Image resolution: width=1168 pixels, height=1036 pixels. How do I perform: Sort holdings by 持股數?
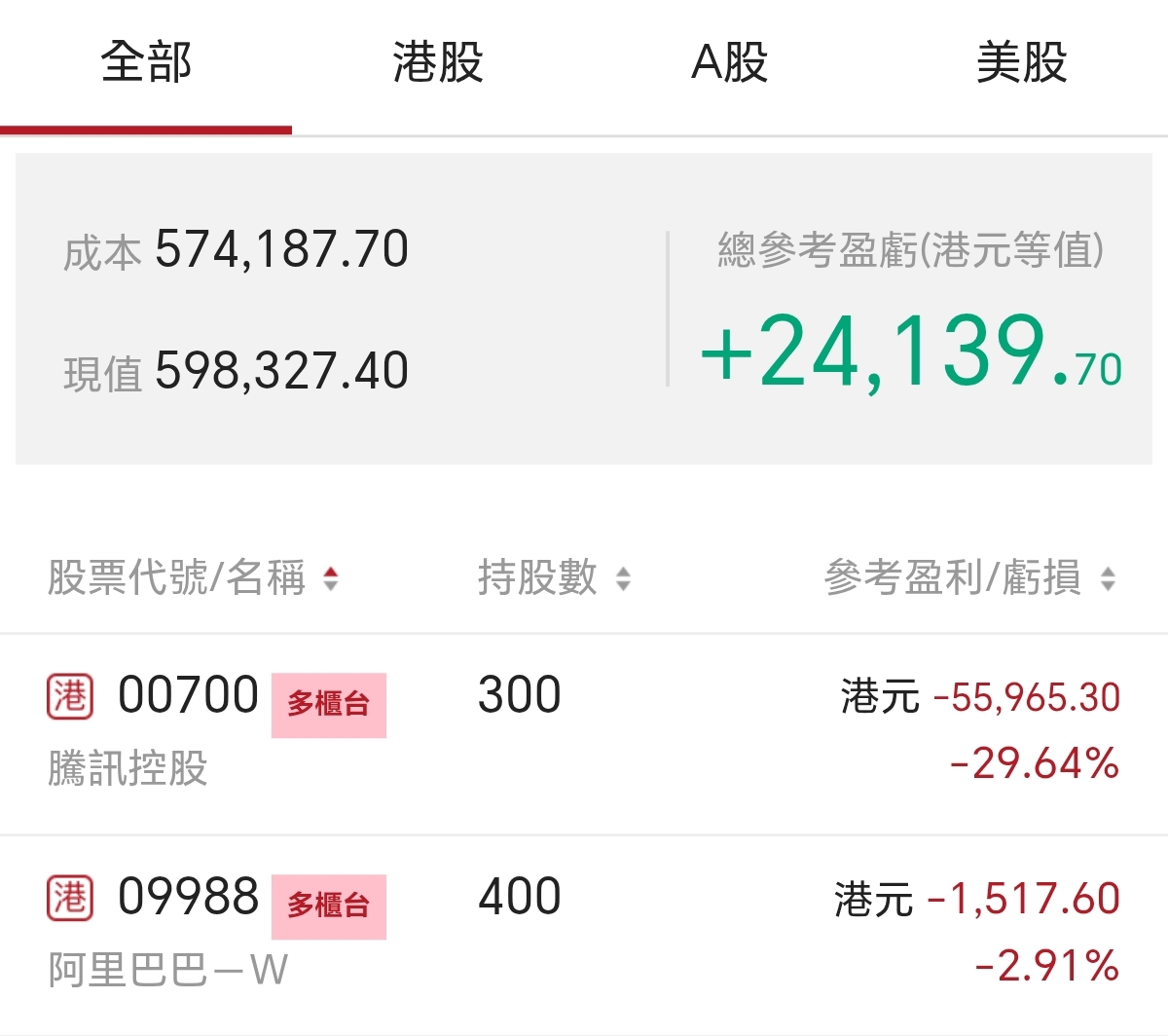click(x=555, y=578)
